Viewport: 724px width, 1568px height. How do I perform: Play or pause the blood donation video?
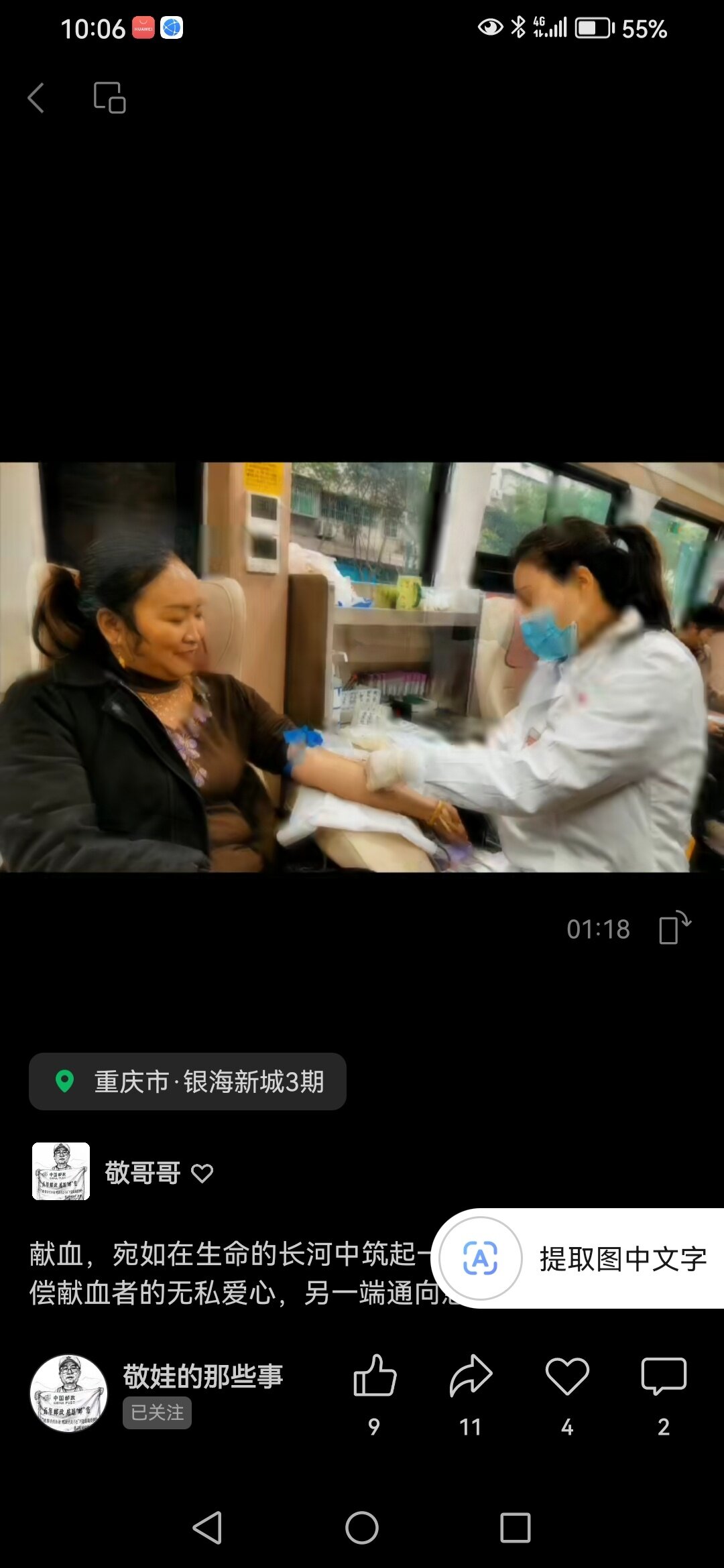click(362, 667)
